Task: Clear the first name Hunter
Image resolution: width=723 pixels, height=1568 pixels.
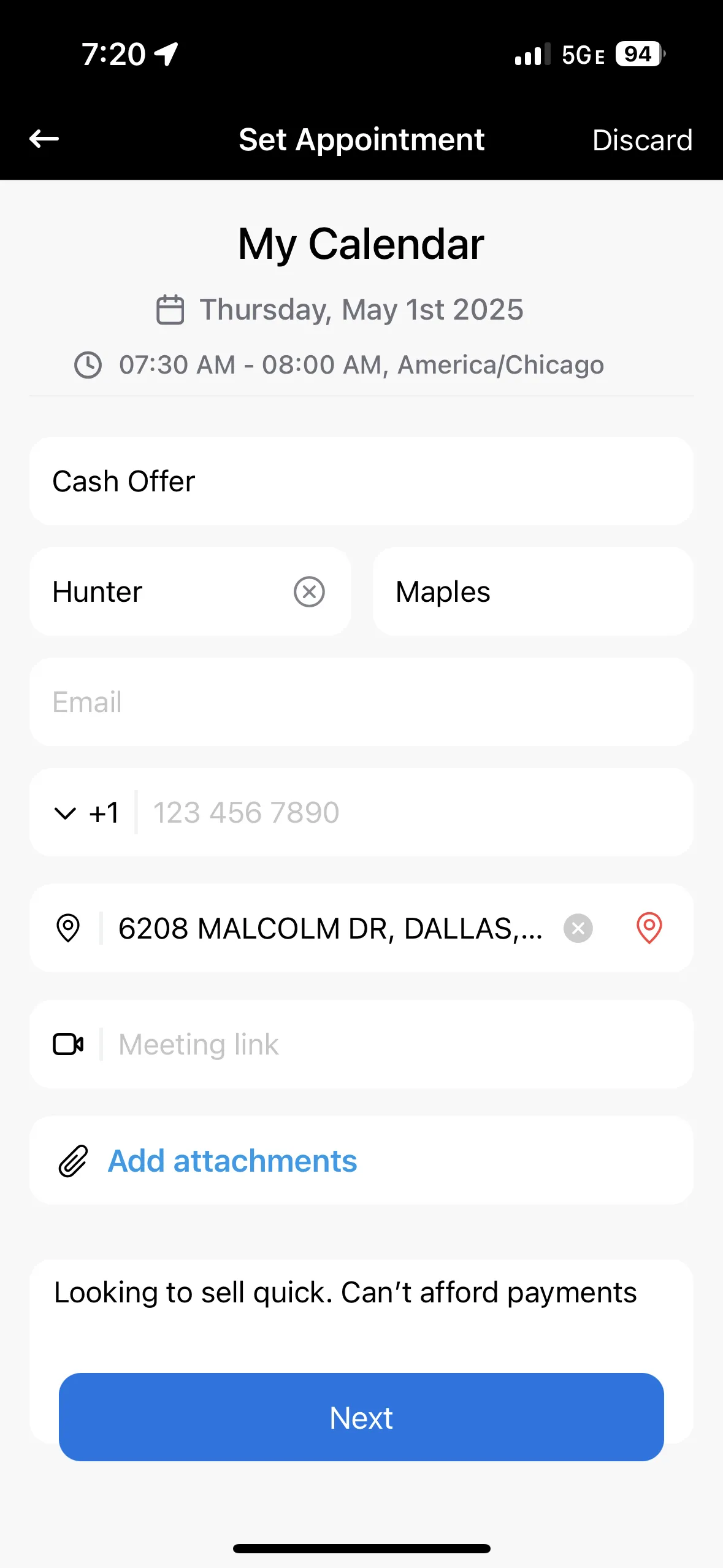Action: tap(309, 592)
